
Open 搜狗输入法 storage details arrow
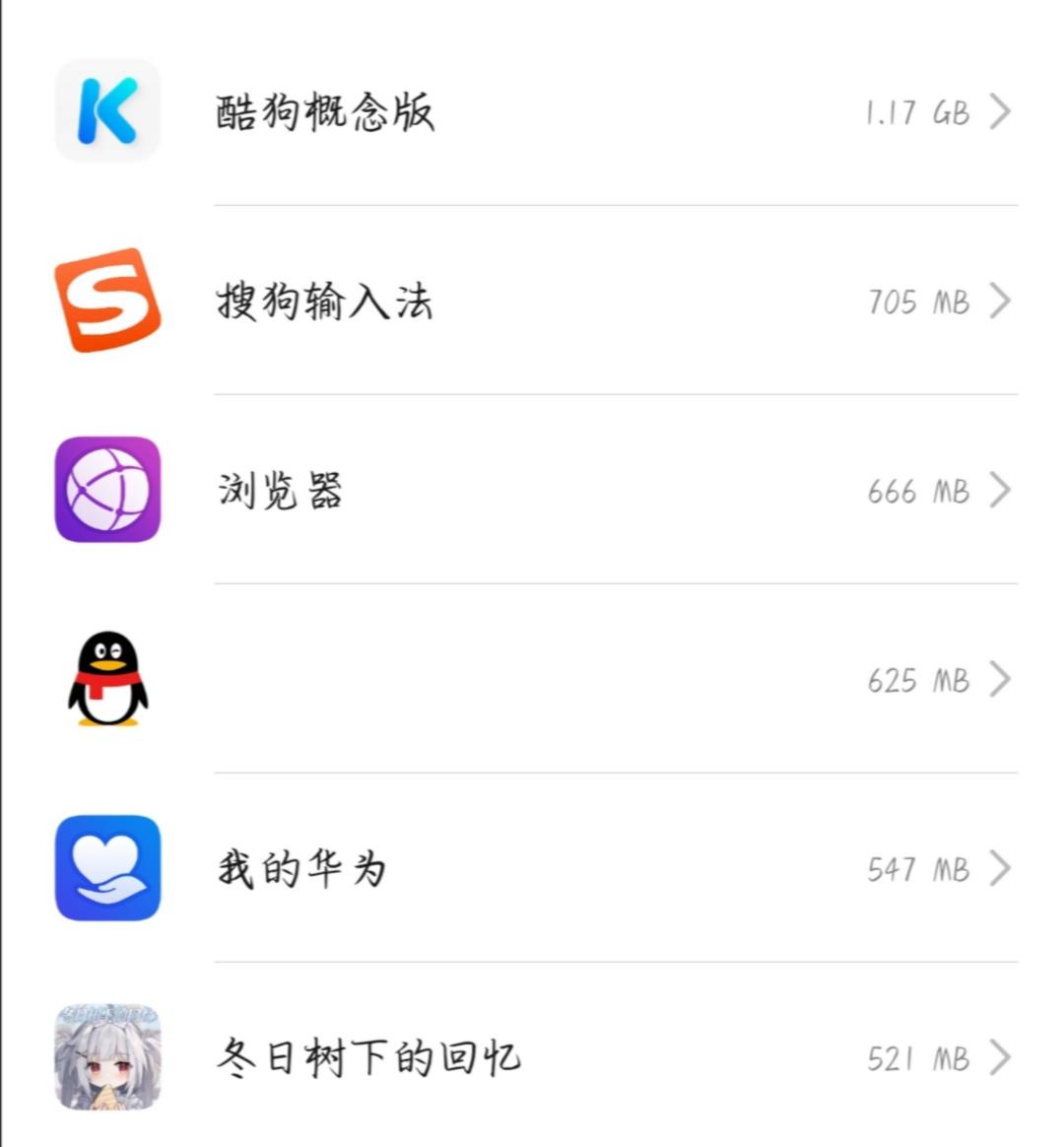pos(1001,301)
